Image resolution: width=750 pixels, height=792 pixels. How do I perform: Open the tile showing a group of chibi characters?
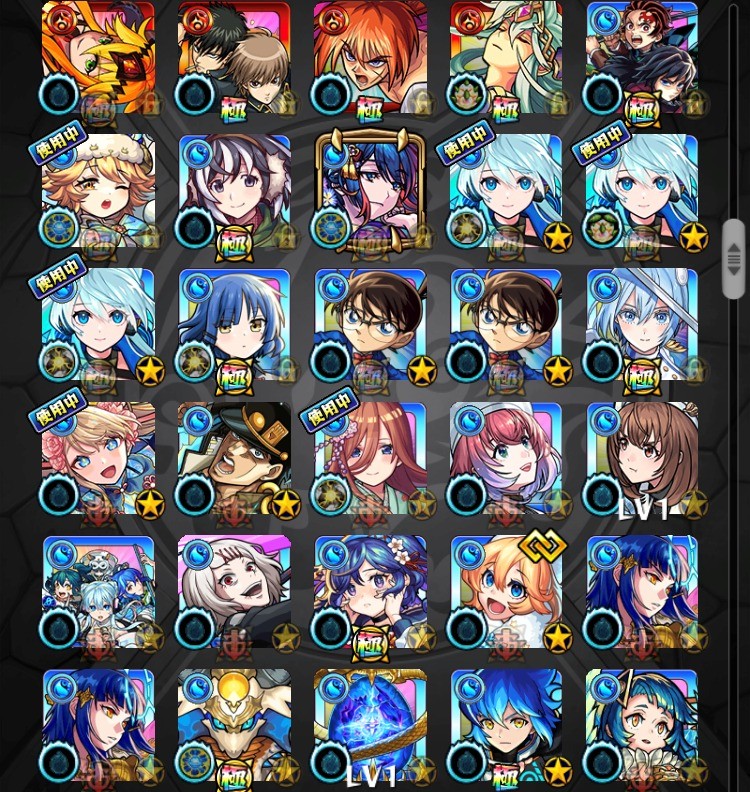(98, 592)
